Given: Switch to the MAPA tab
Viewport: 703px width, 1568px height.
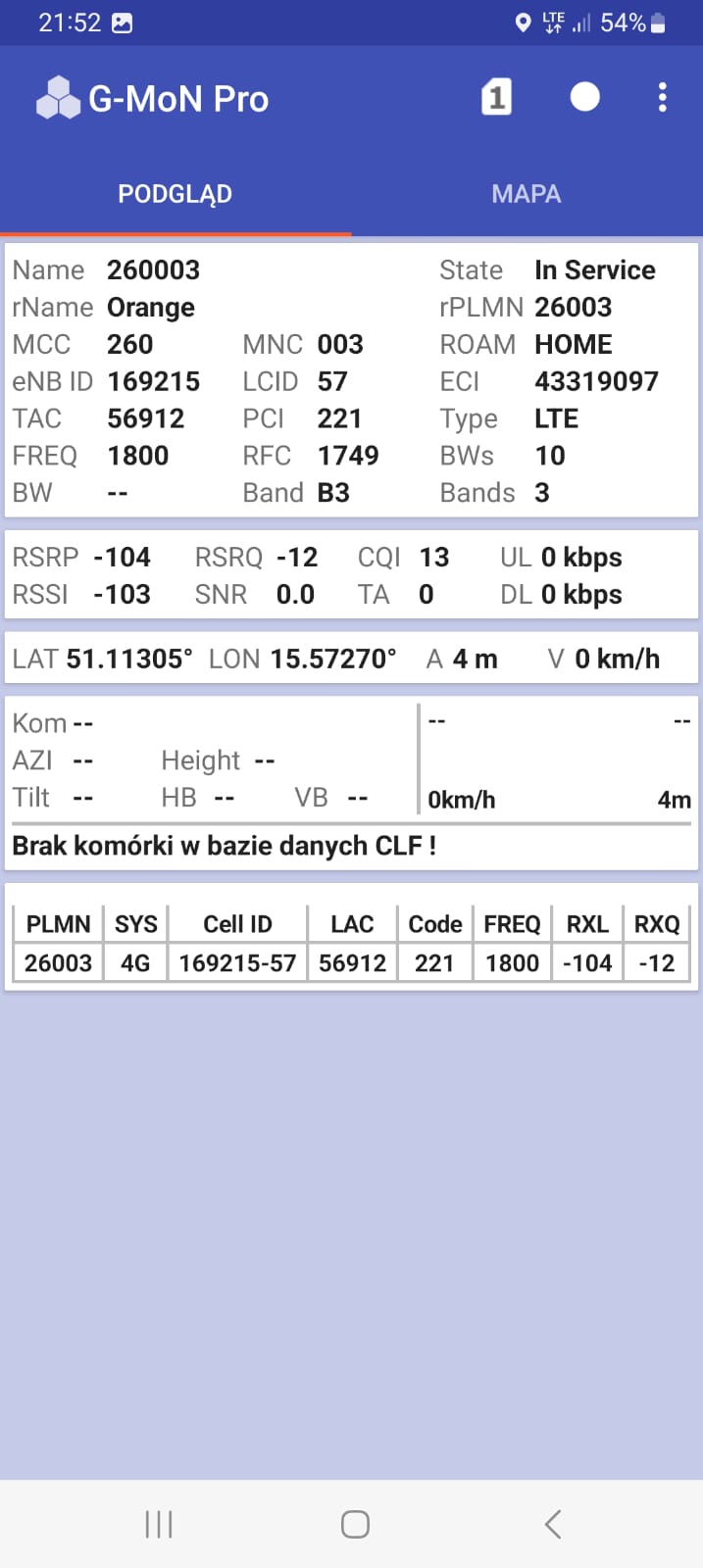Looking at the screenshot, I should coord(527,194).
